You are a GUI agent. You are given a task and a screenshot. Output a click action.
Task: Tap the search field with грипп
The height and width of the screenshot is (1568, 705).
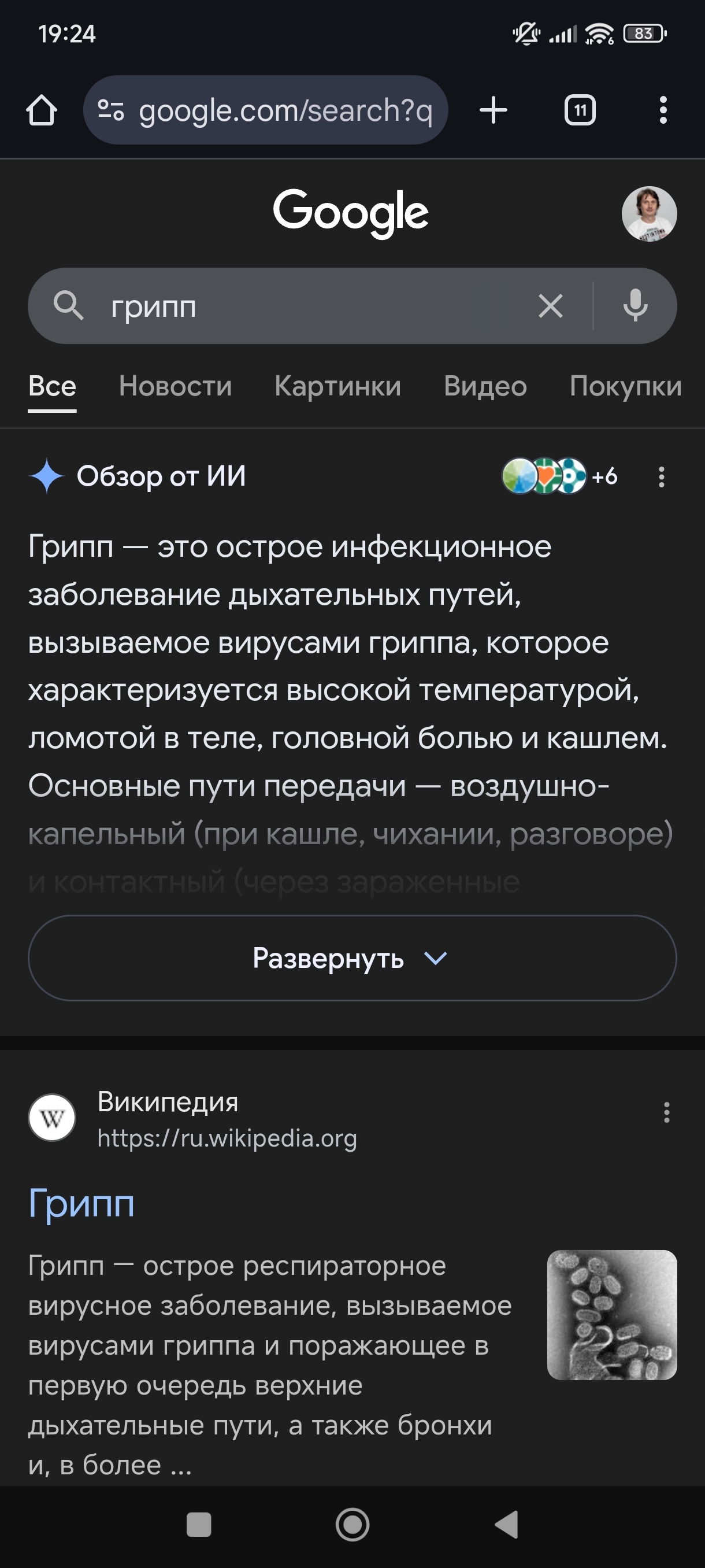coord(304,306)
